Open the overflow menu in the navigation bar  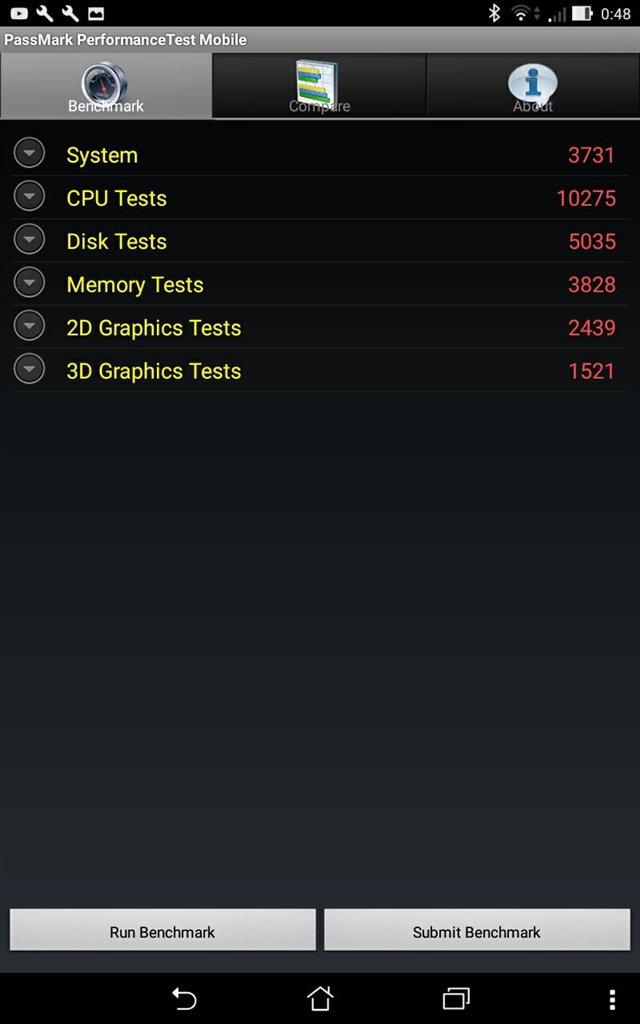(x=612, y=998)
